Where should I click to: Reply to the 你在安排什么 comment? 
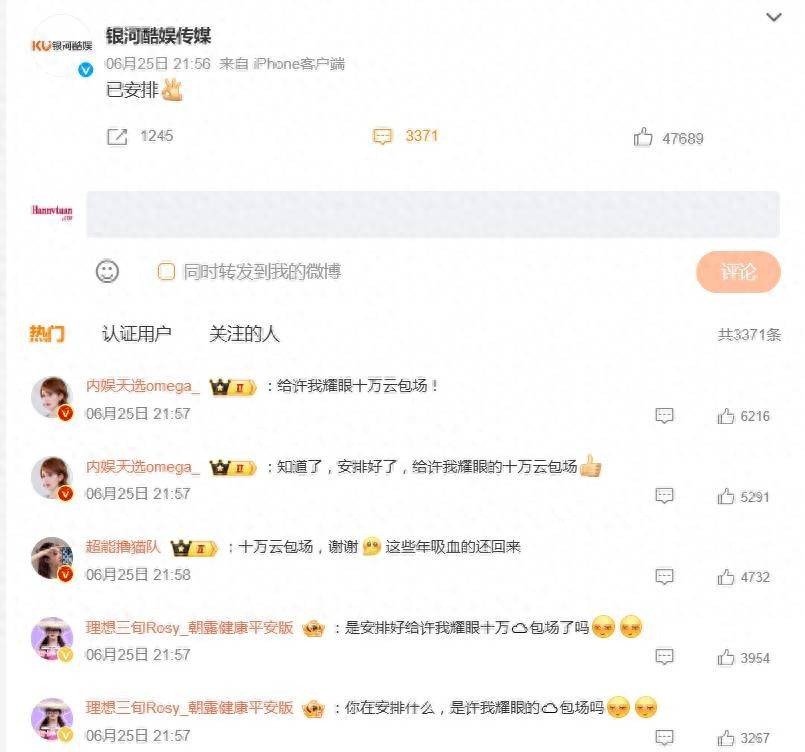coord(664,738)
